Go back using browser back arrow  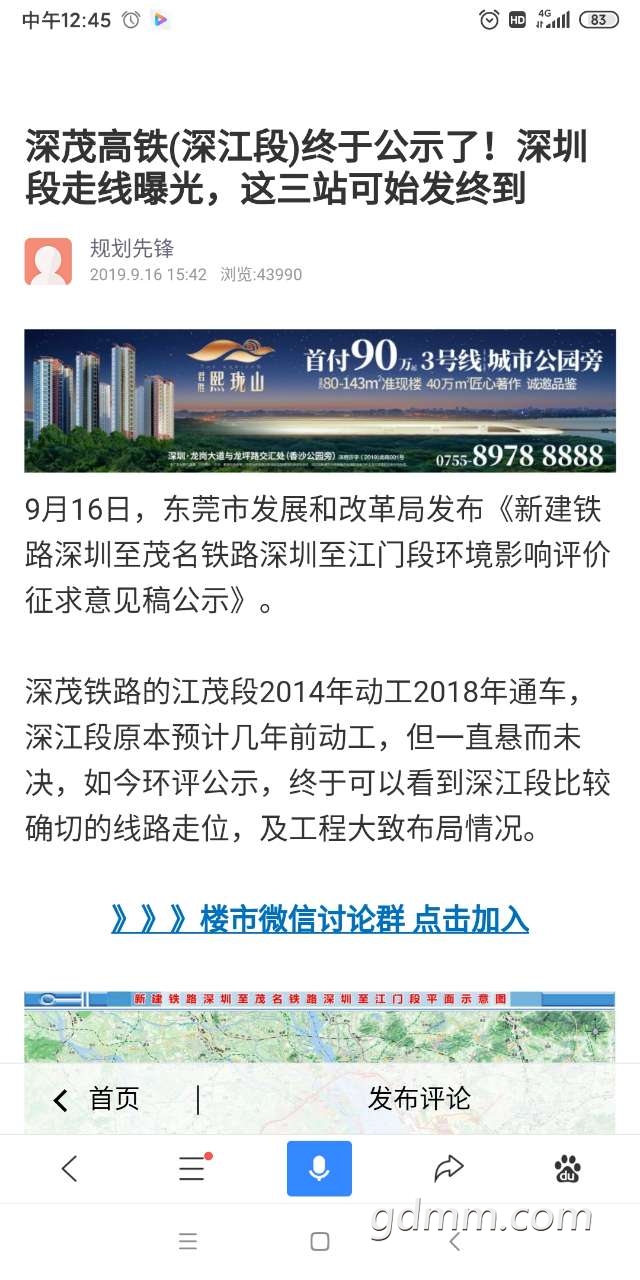click(x=69, y=1168)
